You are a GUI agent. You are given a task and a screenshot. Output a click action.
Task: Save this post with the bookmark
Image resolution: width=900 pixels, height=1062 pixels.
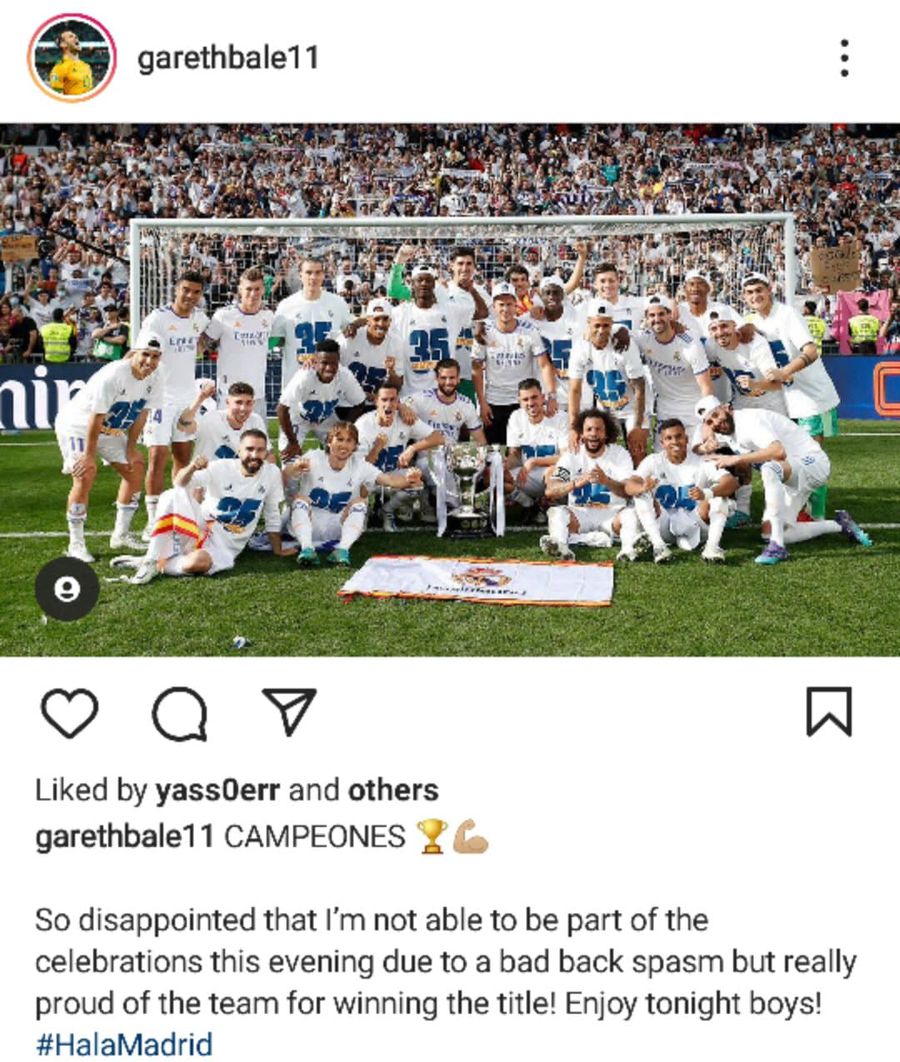coord(829,712)
